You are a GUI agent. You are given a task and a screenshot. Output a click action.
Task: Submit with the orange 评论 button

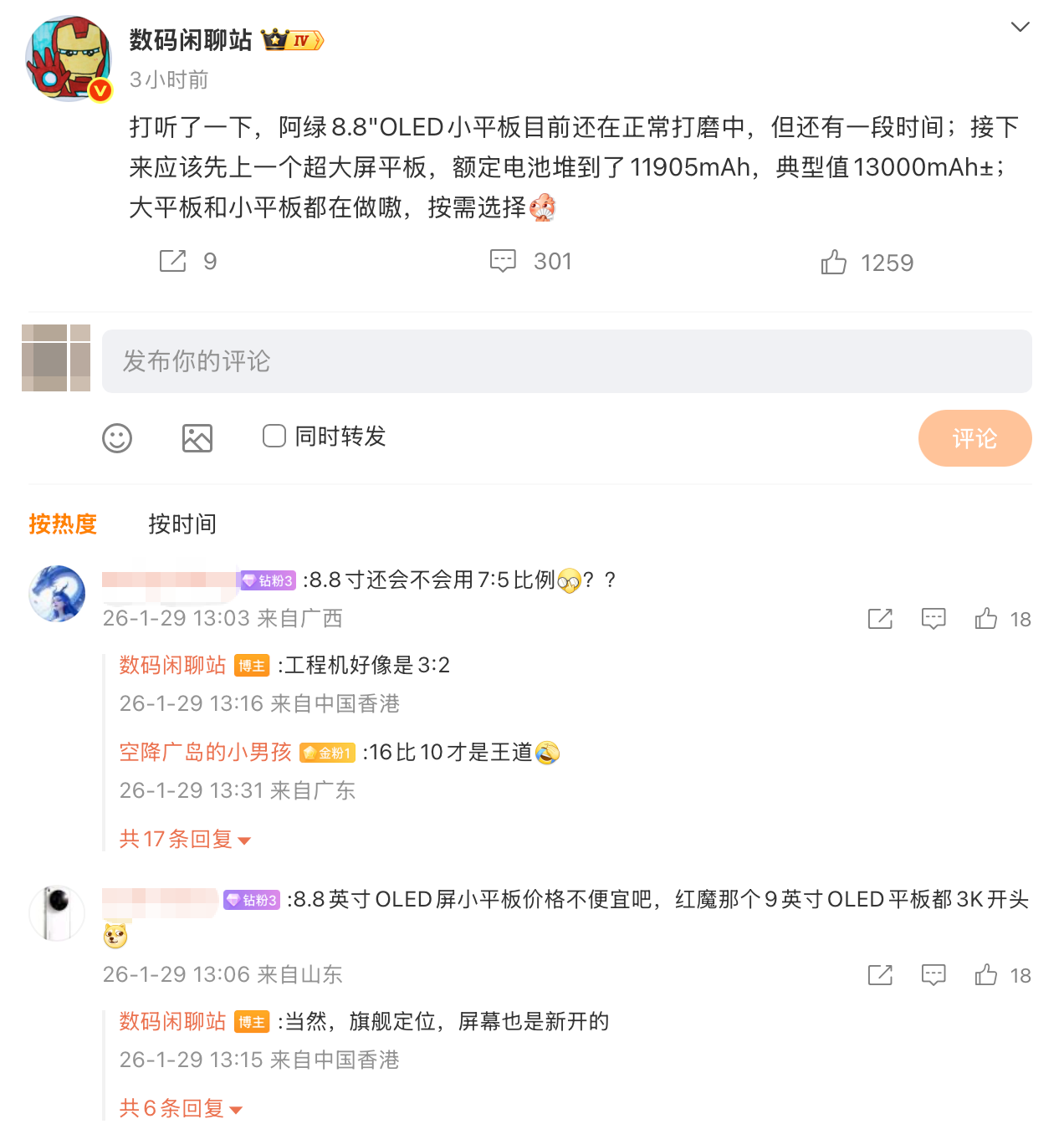(974, 438)
